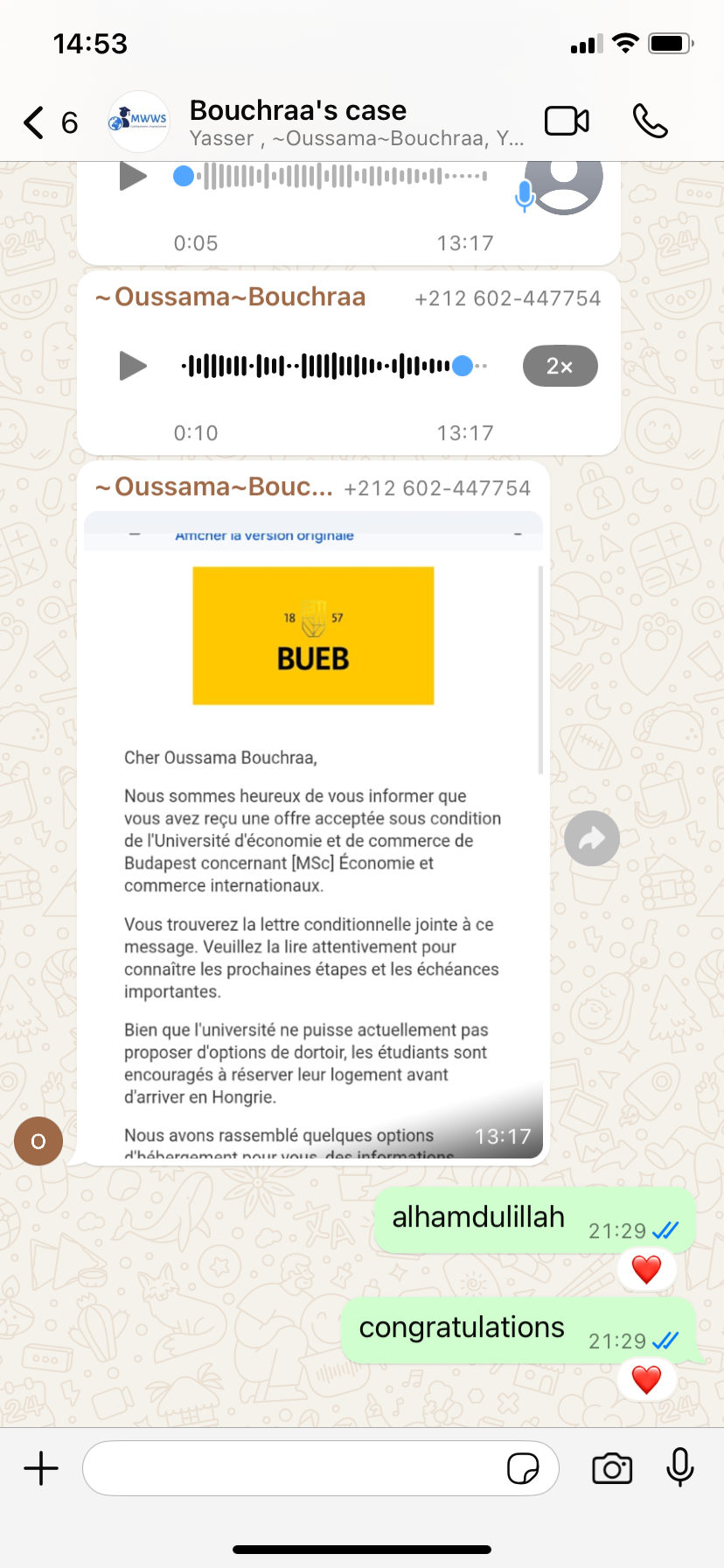The image size is (724, 1568).
Task: Start a group voice call
Action: 650,122
